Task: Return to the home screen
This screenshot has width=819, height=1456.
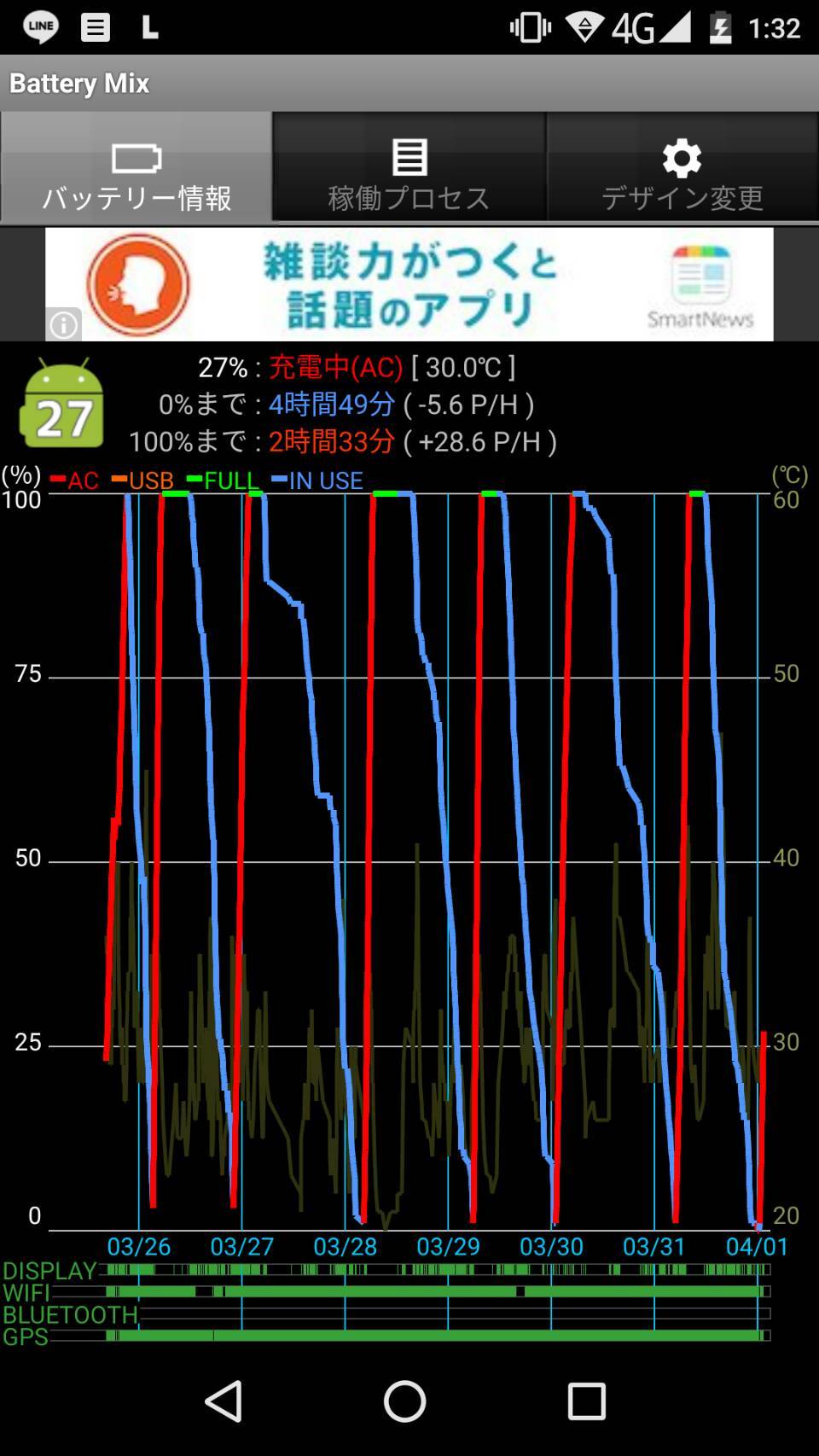Action: 405,1401
